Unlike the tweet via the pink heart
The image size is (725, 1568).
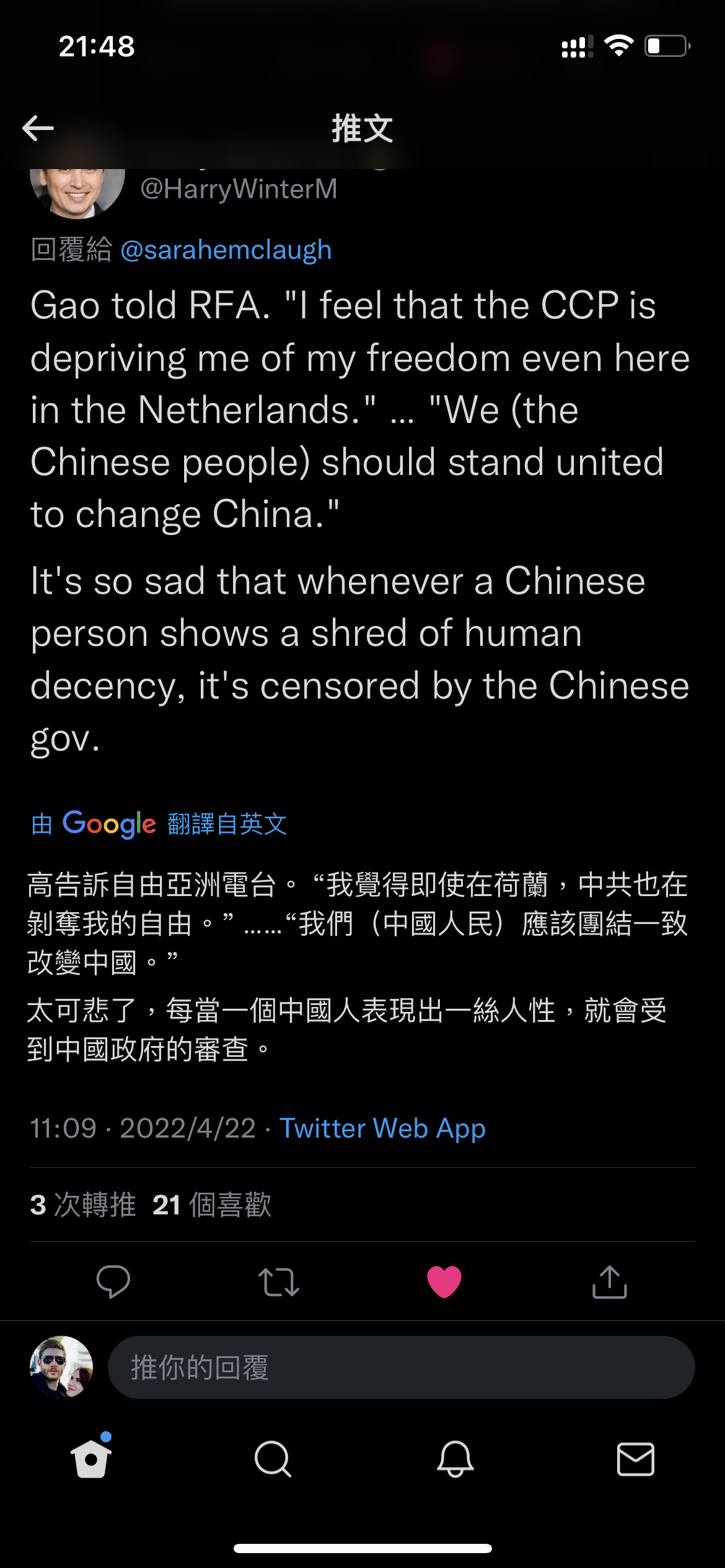pyautogui.click(x=444, y=1281)
